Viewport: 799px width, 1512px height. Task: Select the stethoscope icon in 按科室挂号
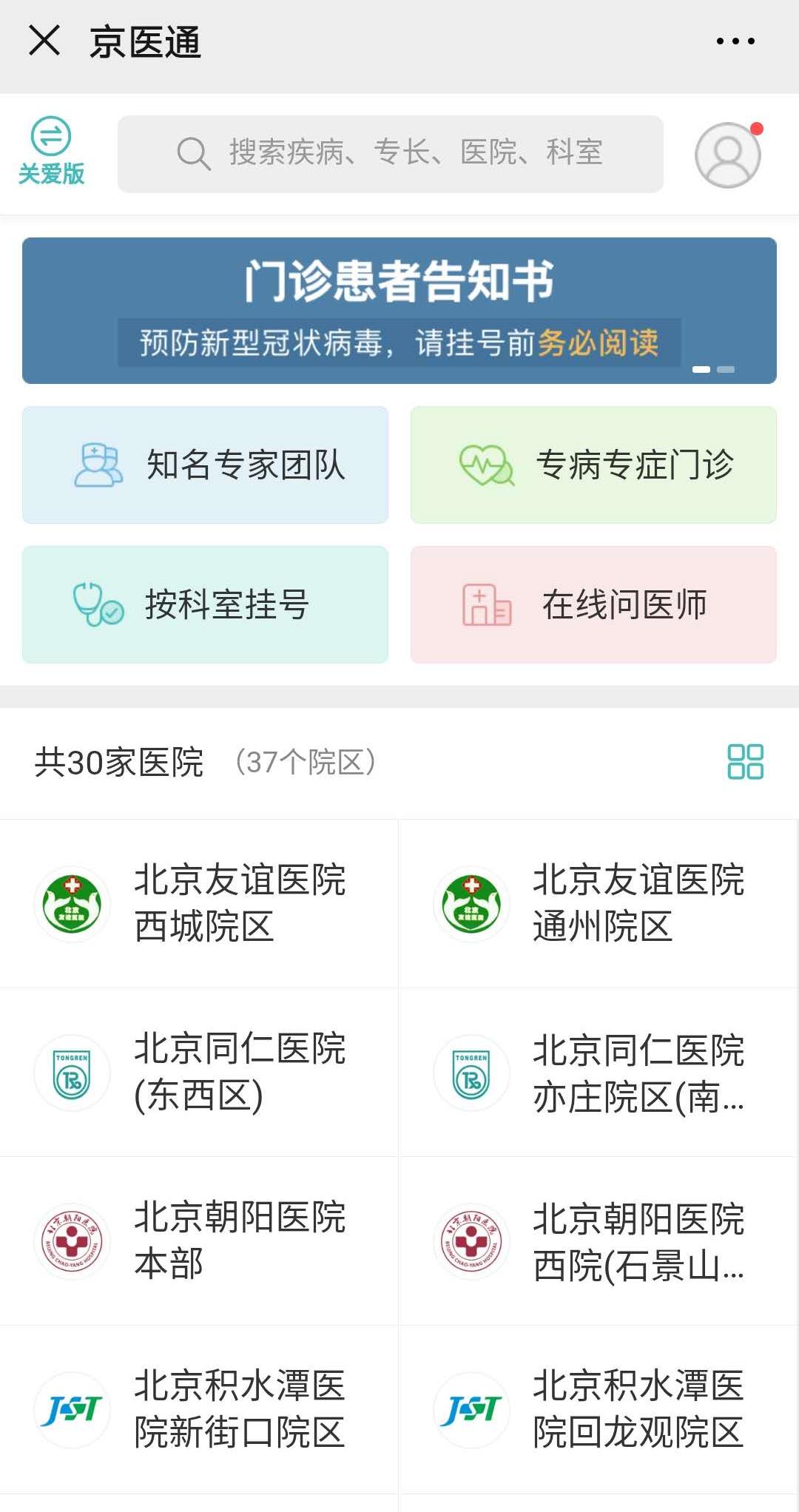point(95,604)
